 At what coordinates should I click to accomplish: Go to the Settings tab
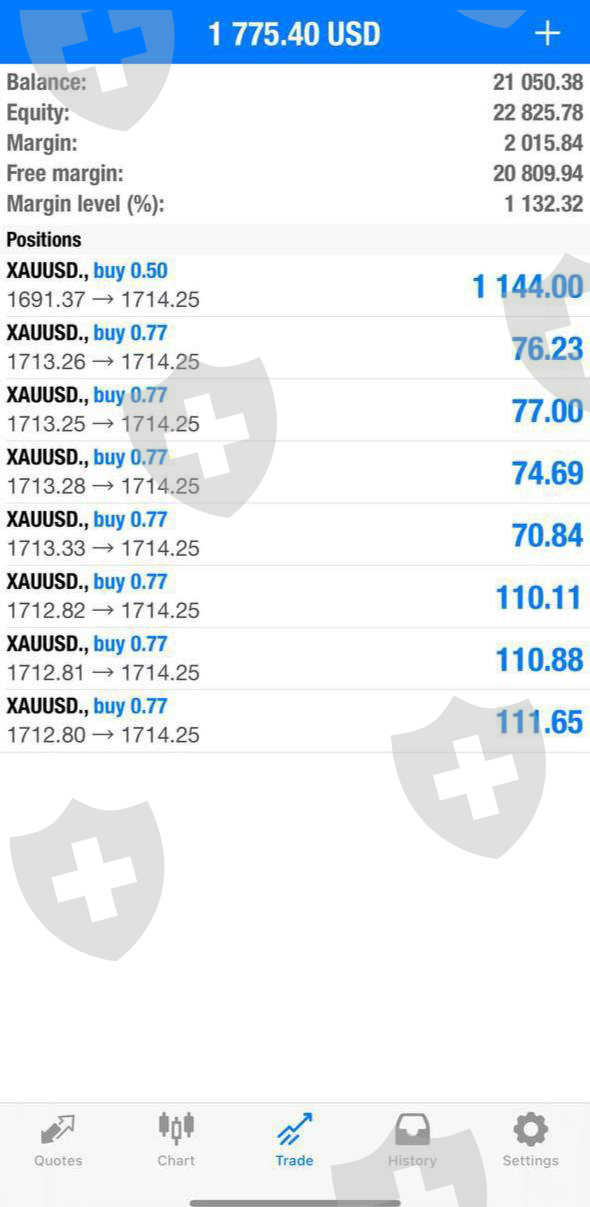pos(530,1141)
